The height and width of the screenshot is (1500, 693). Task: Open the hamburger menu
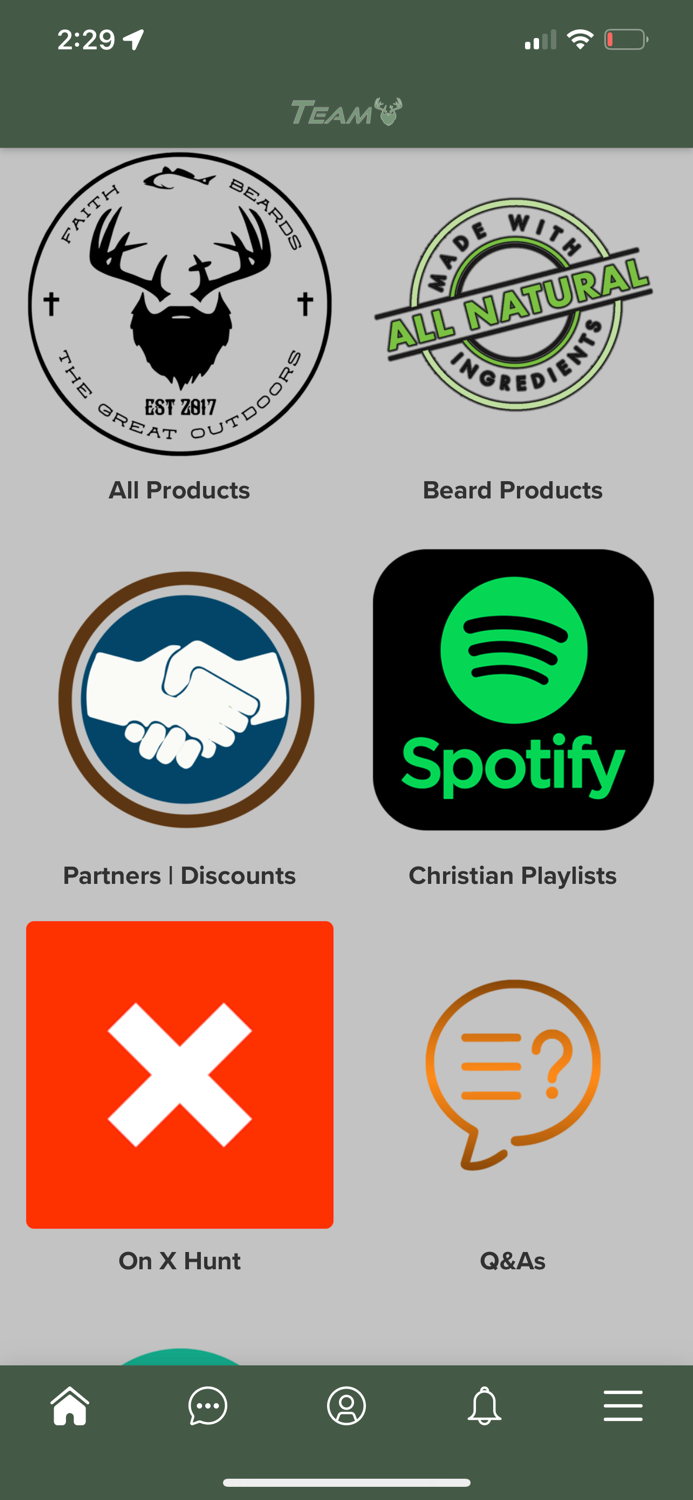click(x=623, y=1406)
